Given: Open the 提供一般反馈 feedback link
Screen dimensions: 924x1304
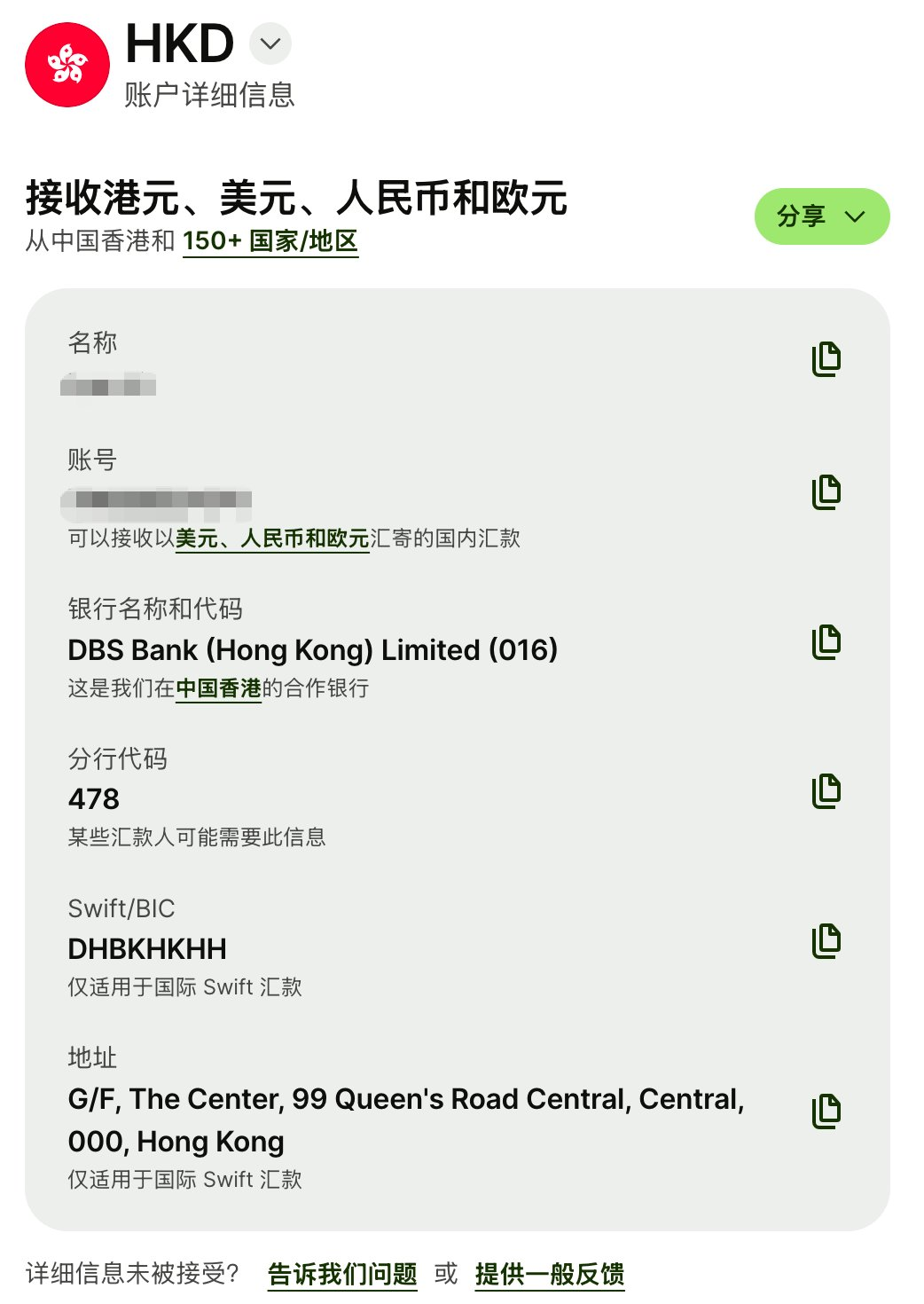Looking at the screenshot, I should pos(549,1275).
